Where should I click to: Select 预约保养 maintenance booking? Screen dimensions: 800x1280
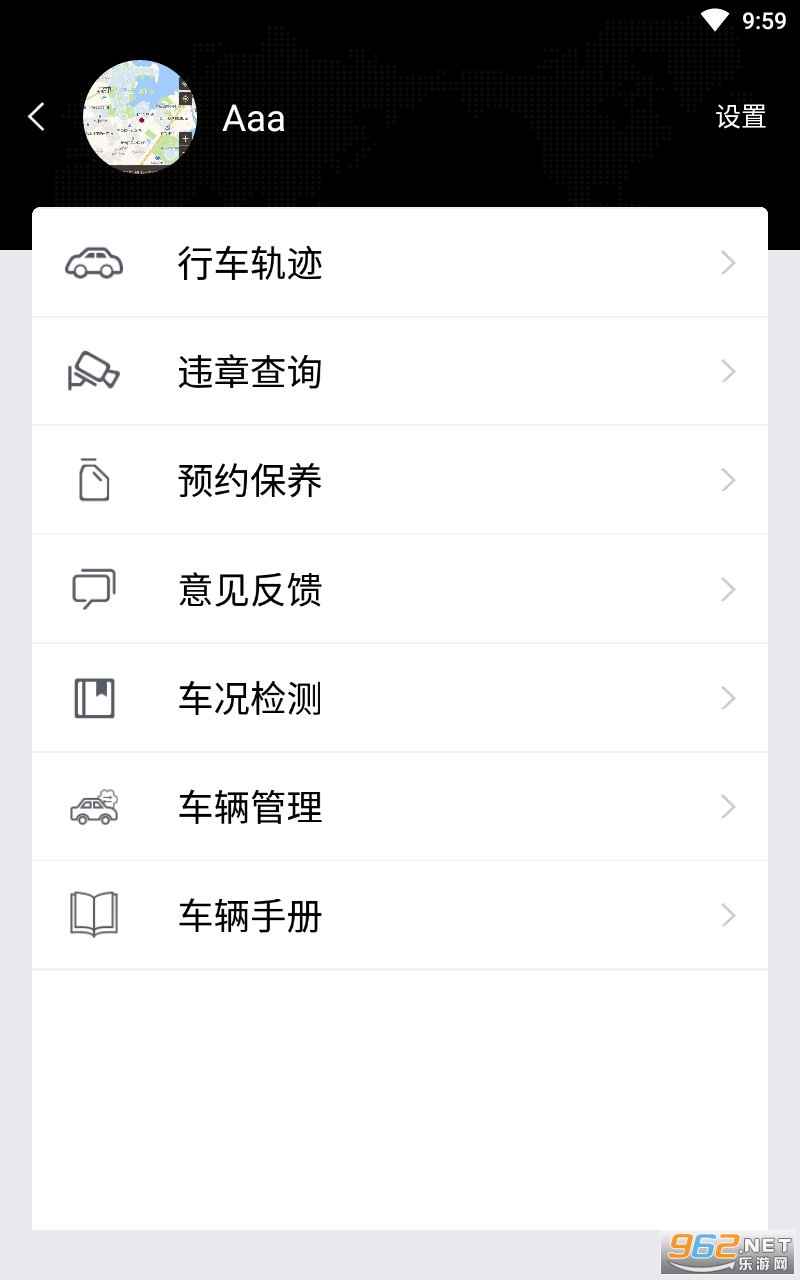coord(400,481)
